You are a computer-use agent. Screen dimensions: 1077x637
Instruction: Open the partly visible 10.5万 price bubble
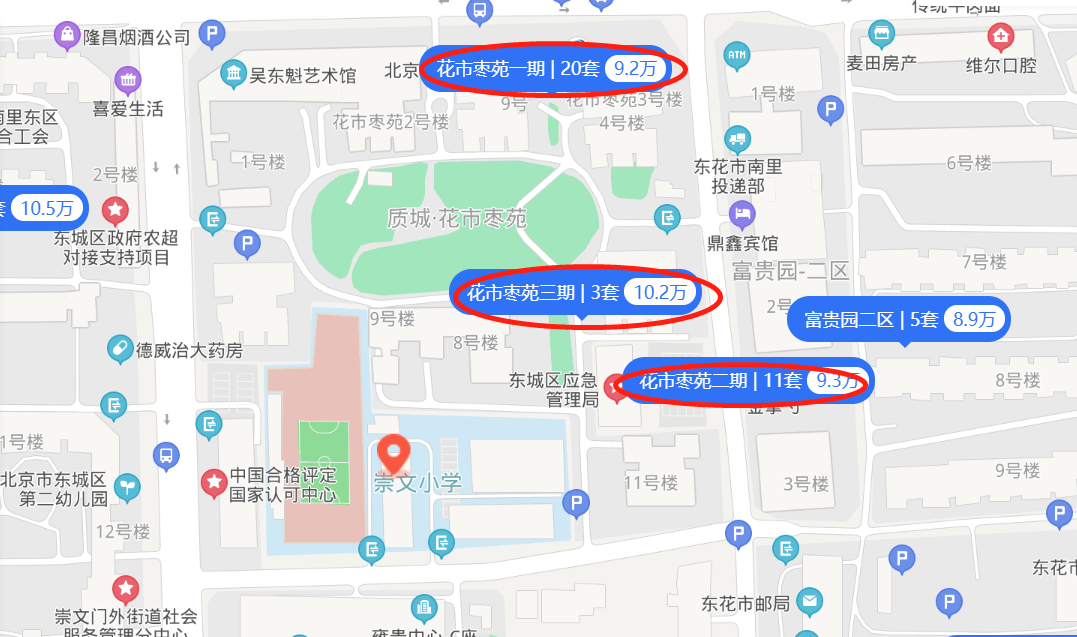pos(44,209)
